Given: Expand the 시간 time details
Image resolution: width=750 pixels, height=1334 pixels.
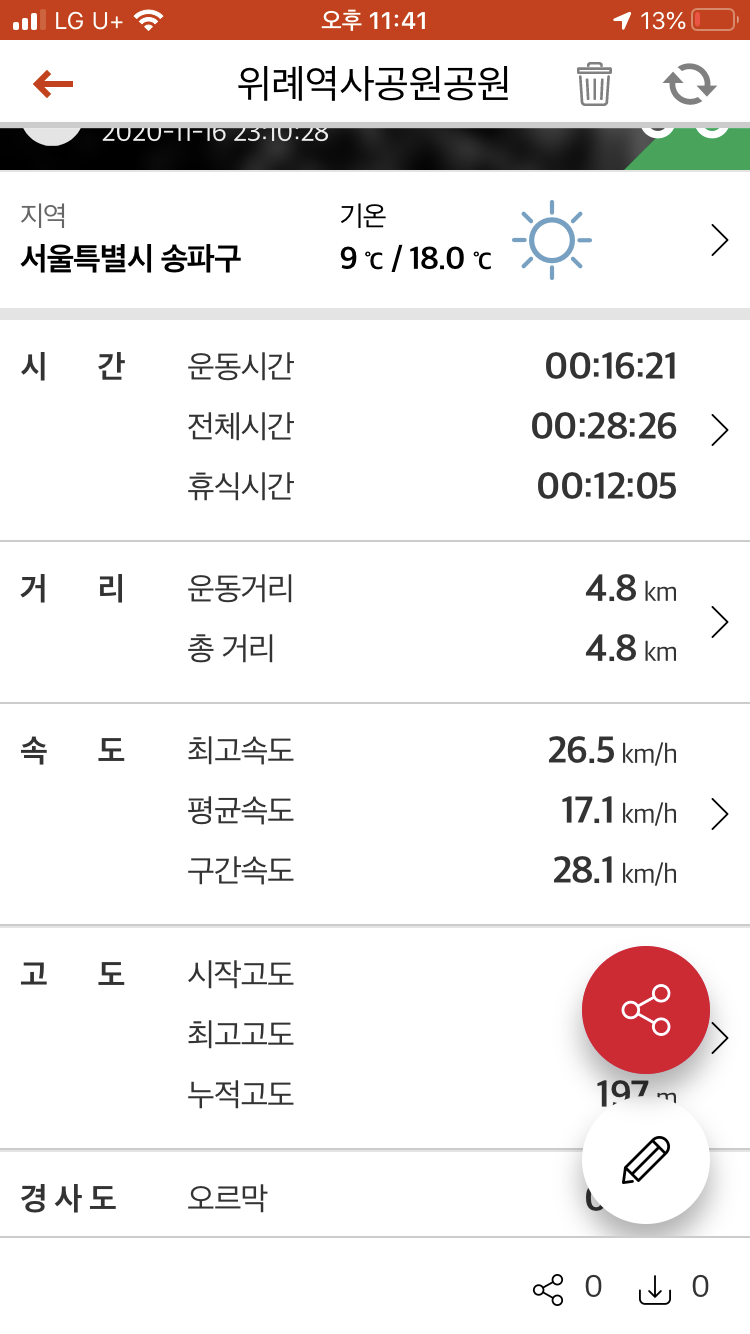Looking at the screenshot, I should pyautogui.click(x=719, y=430).
